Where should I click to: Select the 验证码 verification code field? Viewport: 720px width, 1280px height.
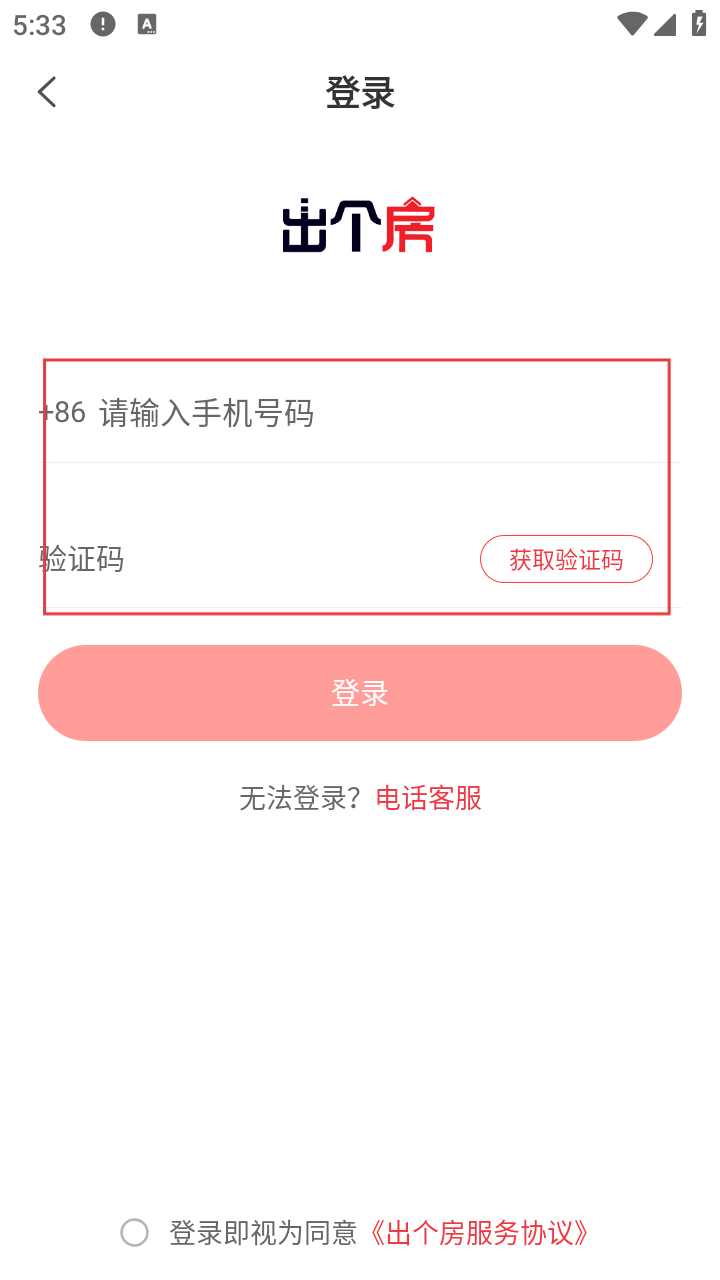click(250, 559)
